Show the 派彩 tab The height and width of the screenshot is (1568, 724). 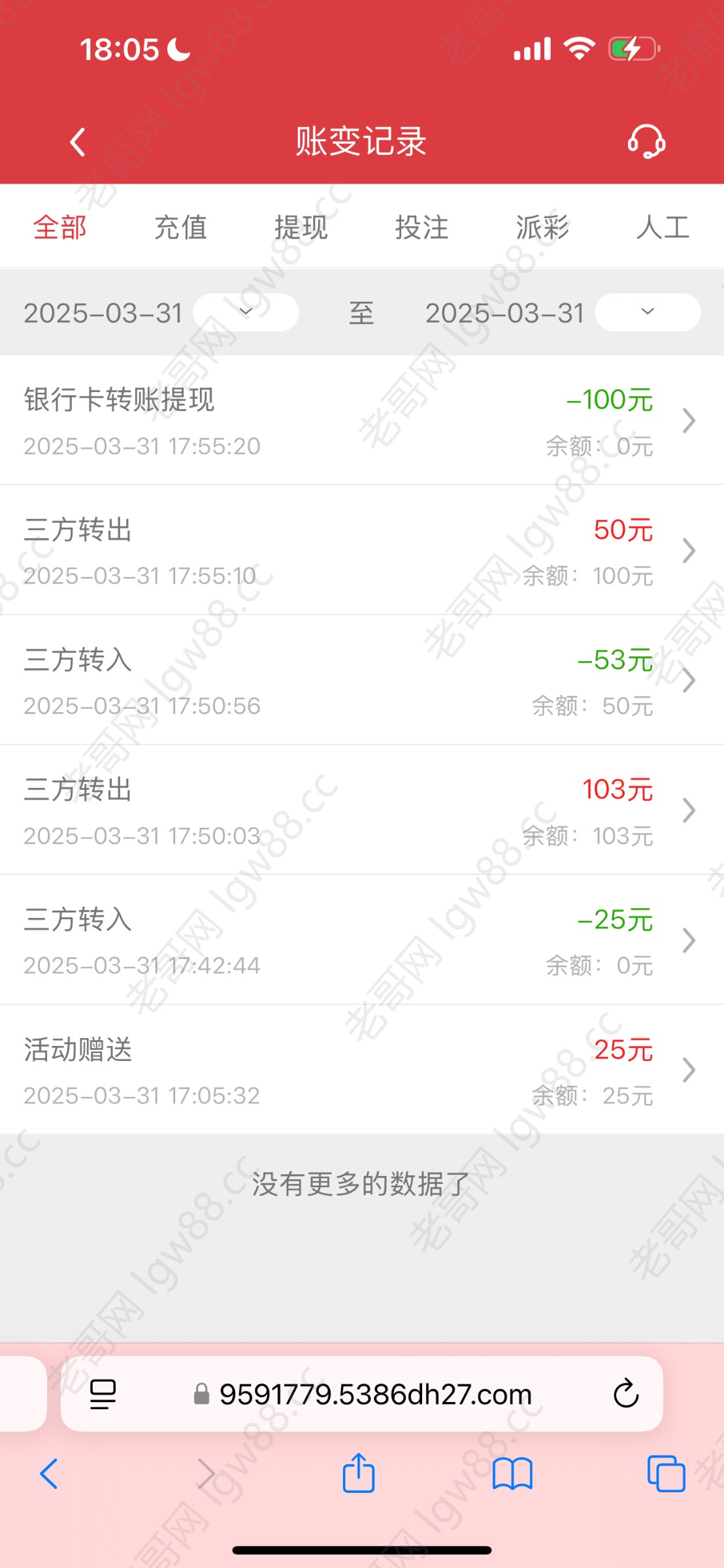point(542,227)
